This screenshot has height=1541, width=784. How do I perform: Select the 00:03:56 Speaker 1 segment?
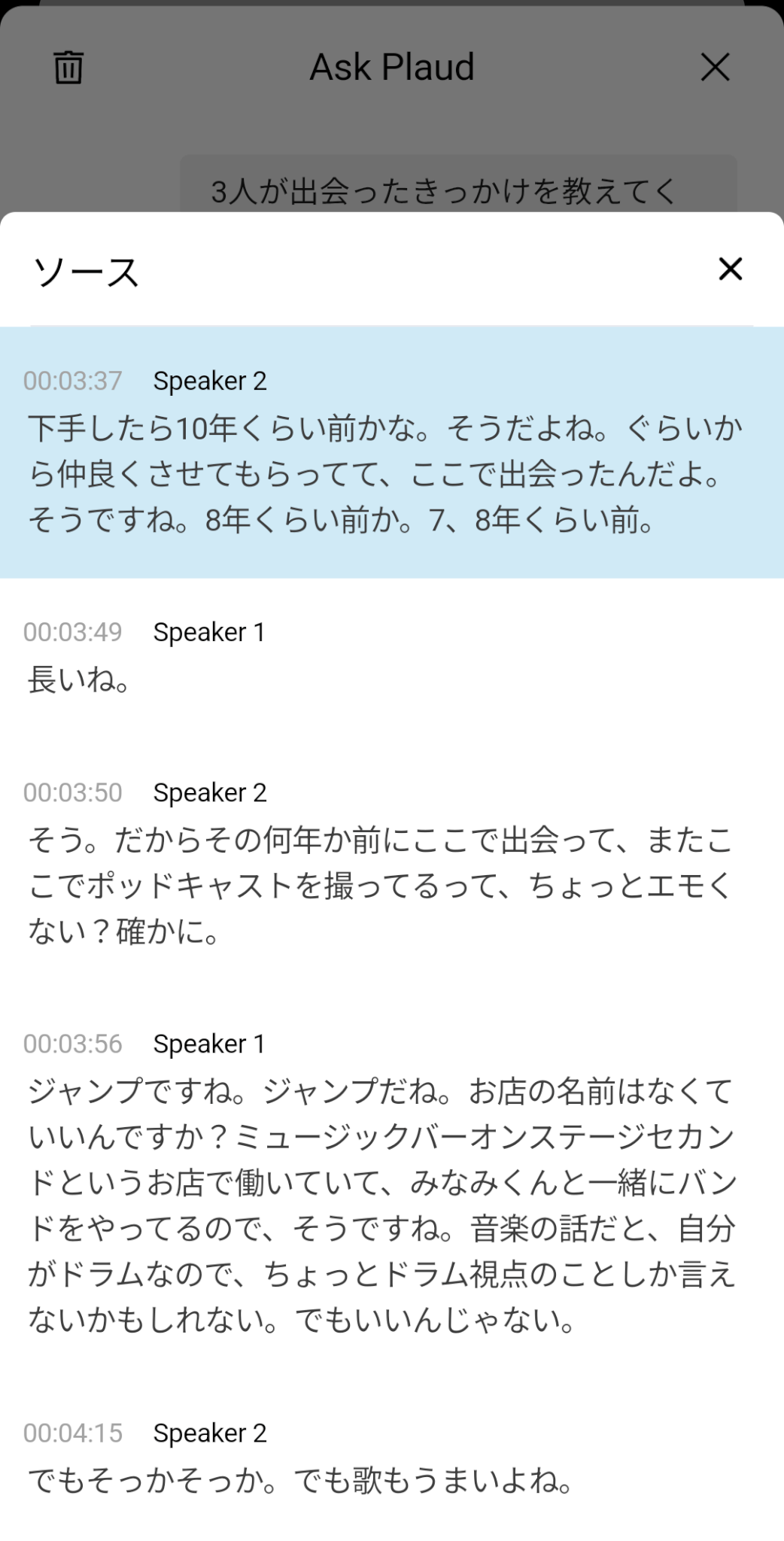tap(391, 1183)
